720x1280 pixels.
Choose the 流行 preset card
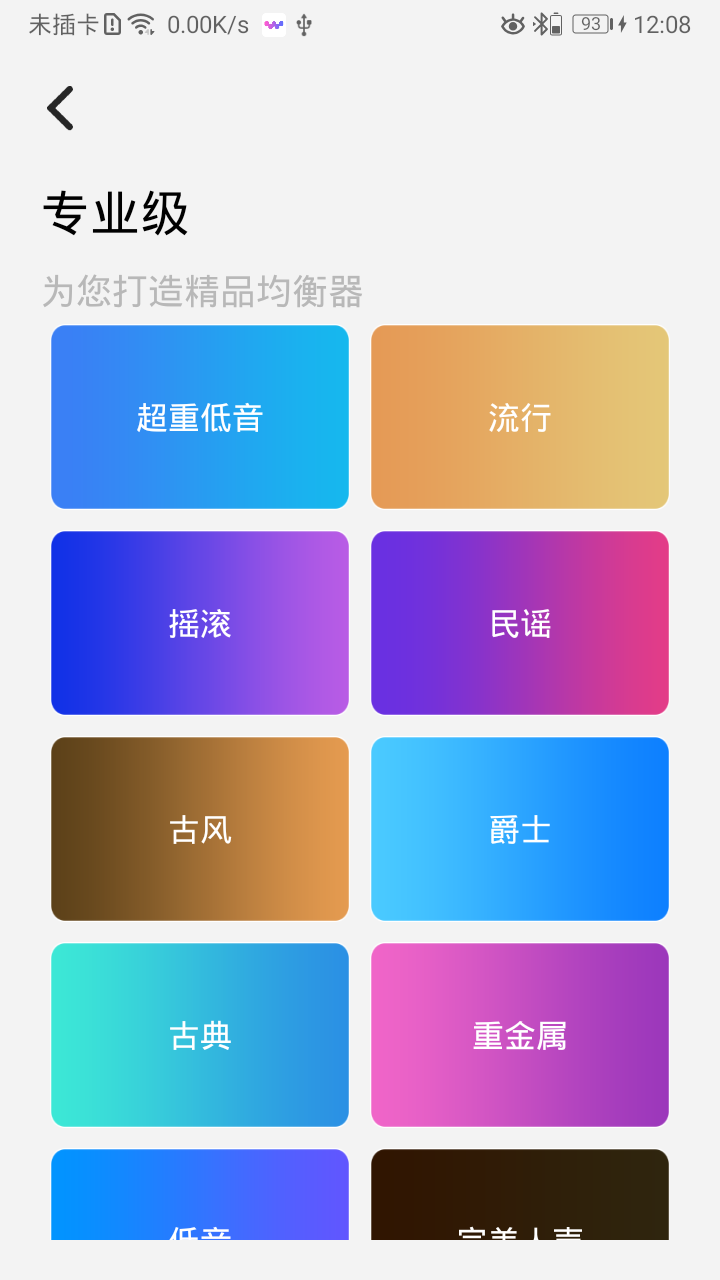pos(520,417)
